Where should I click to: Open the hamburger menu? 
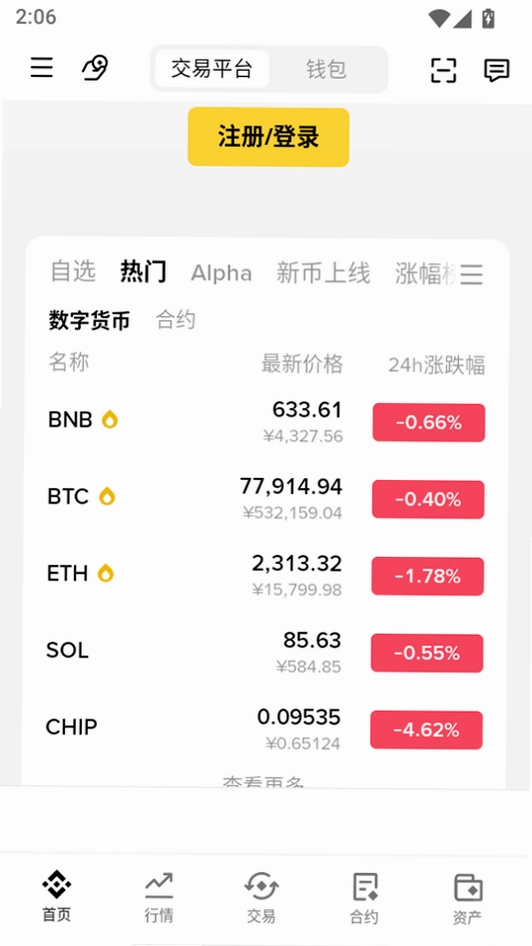(42, 68)
